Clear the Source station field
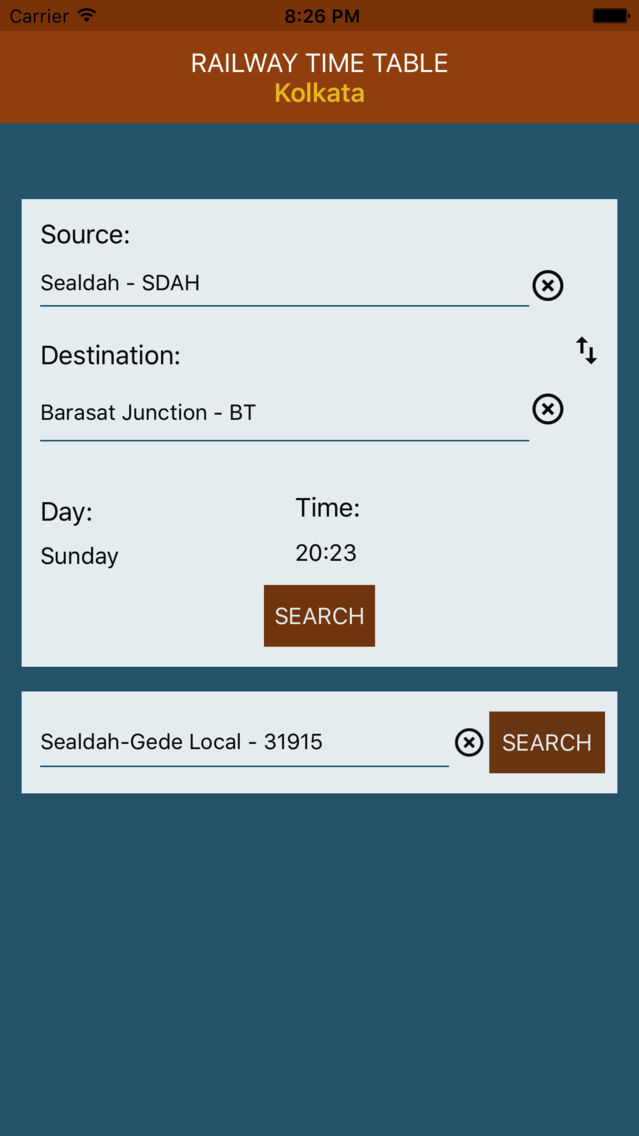 (548, 285)
